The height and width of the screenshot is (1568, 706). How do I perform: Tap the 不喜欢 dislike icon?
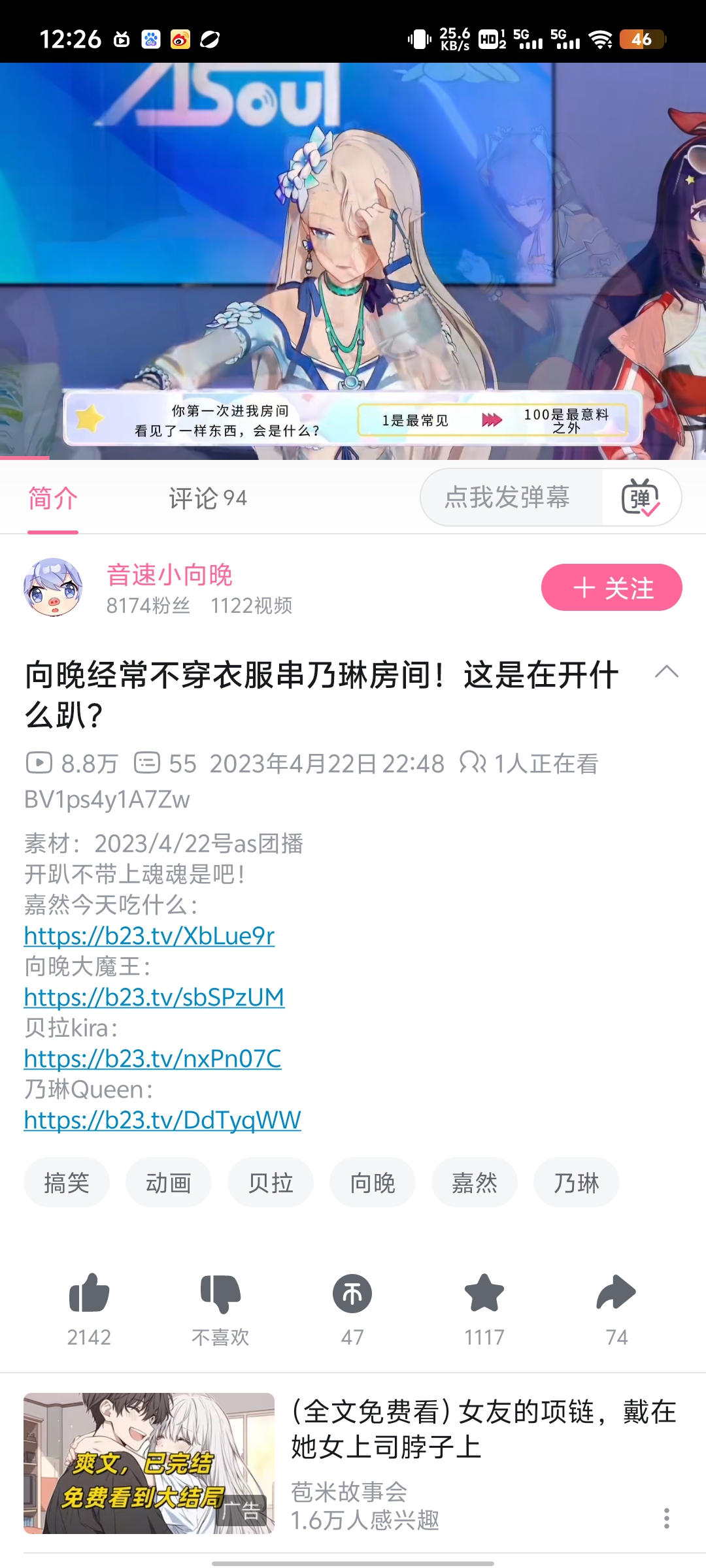[221, 1294]
